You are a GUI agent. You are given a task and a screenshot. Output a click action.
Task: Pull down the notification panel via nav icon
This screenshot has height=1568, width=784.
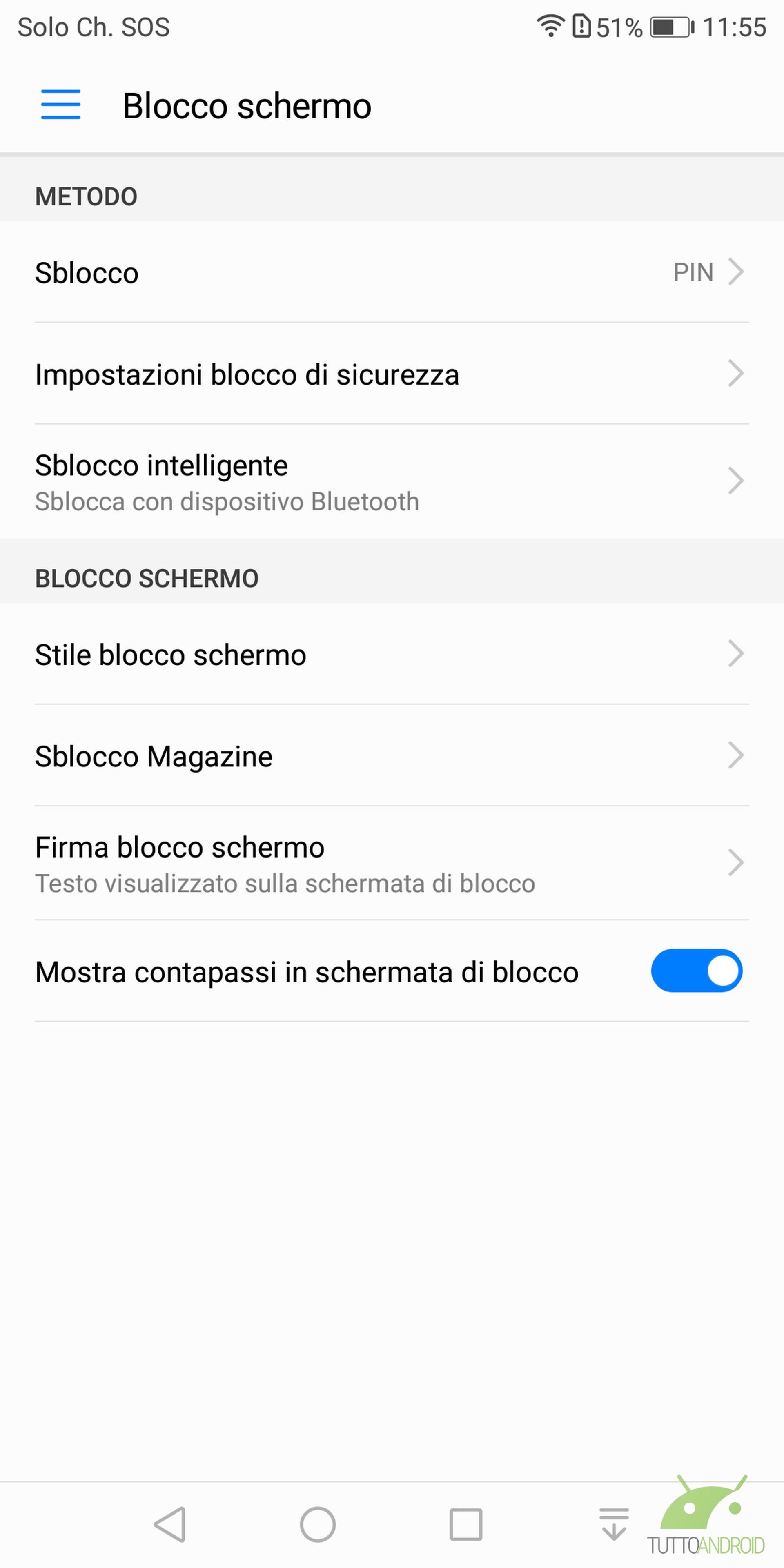(x=614, y=1524)
